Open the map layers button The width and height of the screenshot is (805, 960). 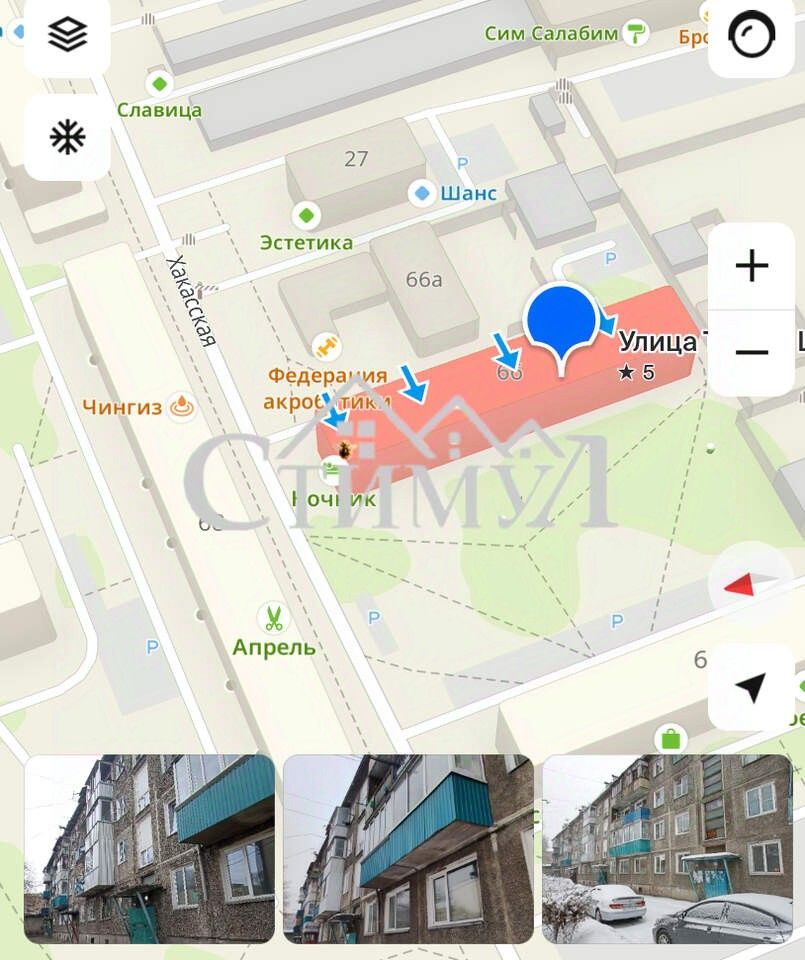click(67, 35)
